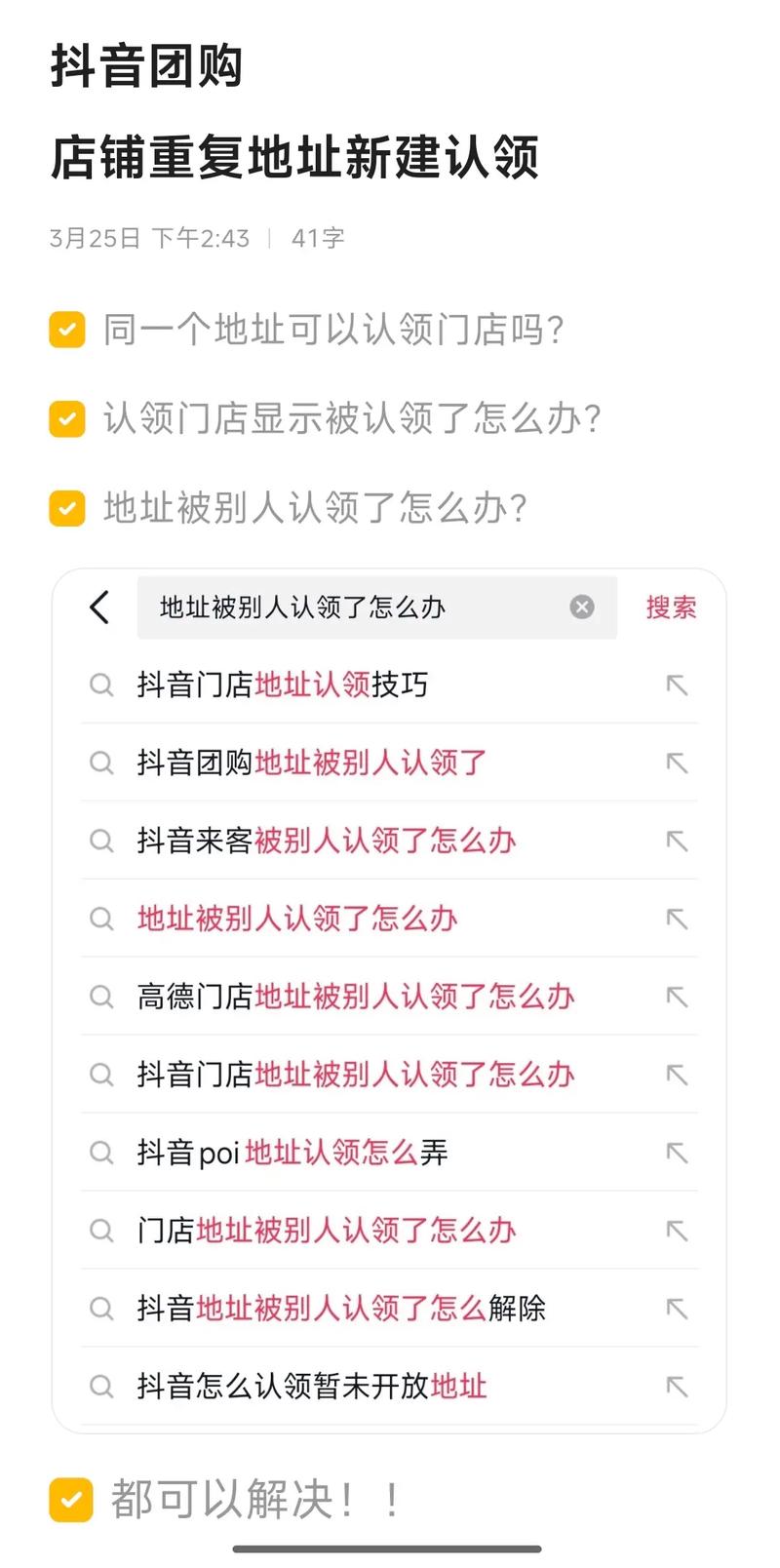Toggle the checkbox beside 同一个地址可以认领门店吗
The width and height of the screenshot is (780, 1568).
pos(65,330)
